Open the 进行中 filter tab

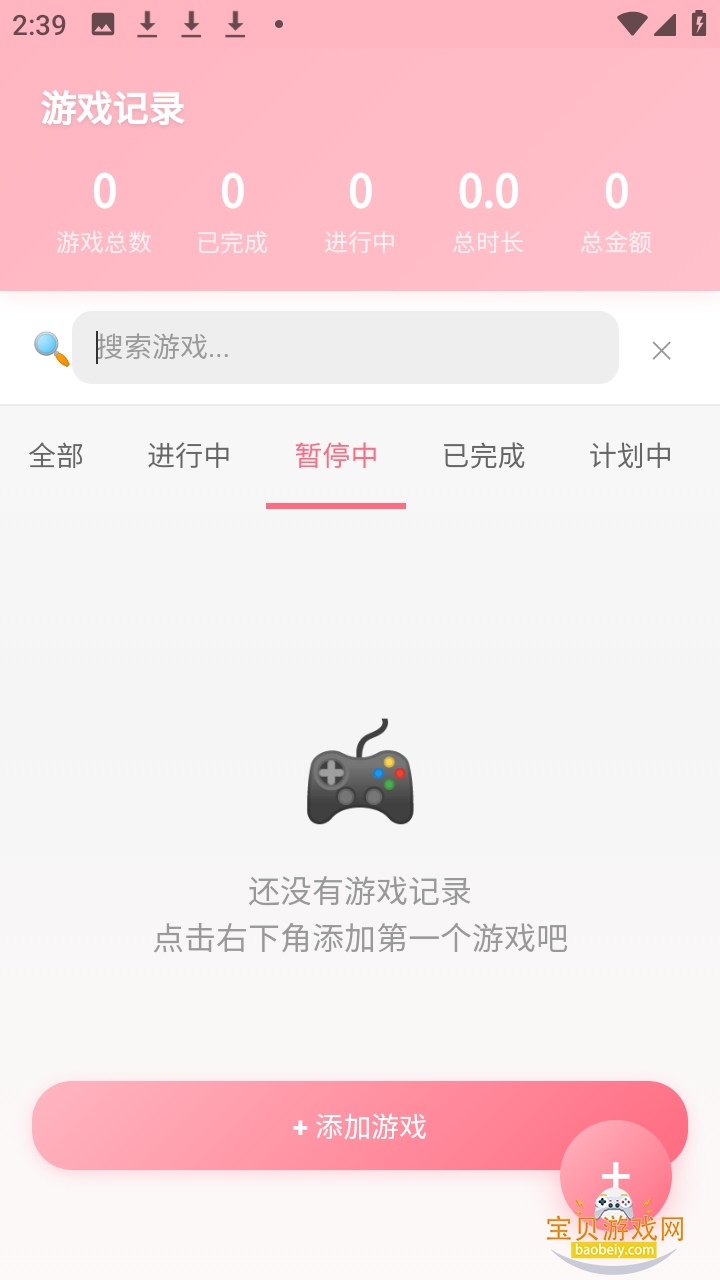pyautogui.click(x=189, y=456)
